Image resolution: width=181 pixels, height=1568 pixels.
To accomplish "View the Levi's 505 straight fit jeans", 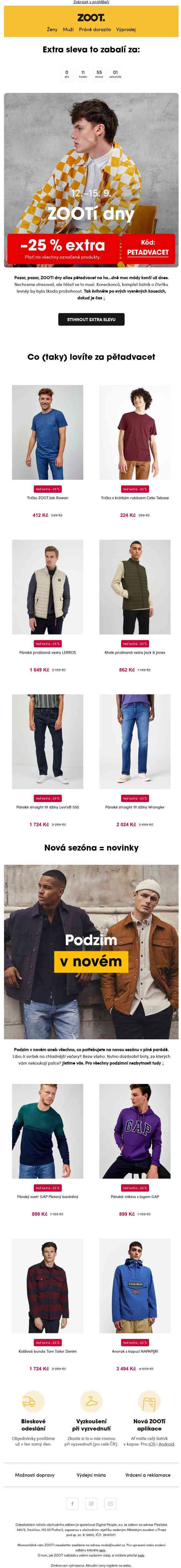I will coord(48,741).
